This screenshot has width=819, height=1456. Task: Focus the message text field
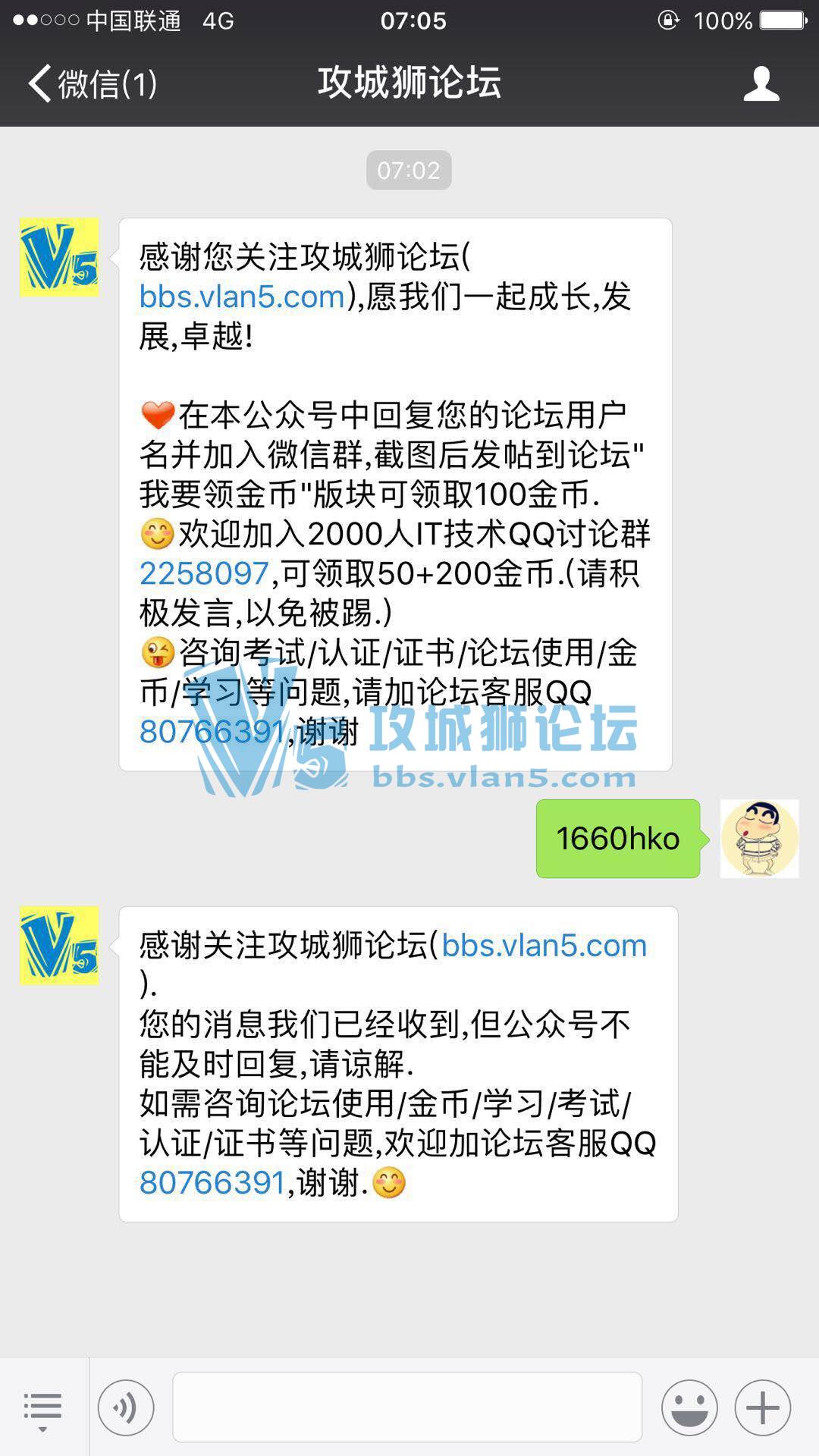407,1407
